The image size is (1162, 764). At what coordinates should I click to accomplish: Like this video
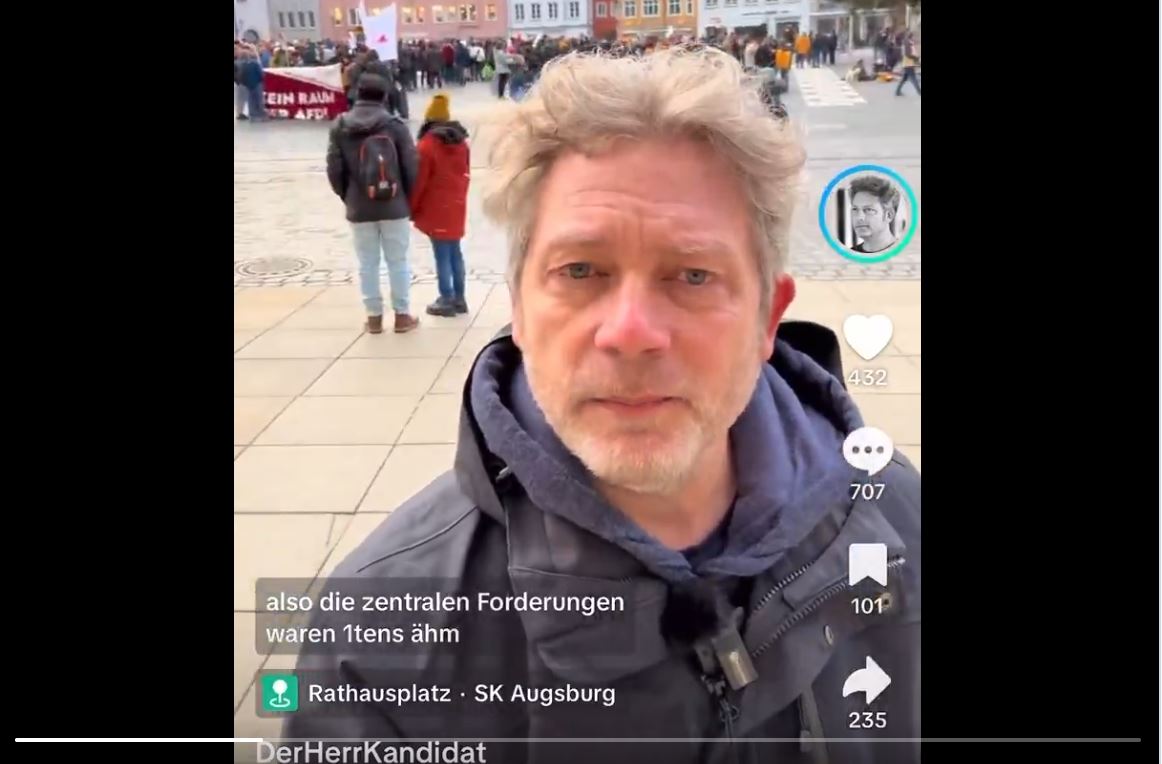[867, 337]
